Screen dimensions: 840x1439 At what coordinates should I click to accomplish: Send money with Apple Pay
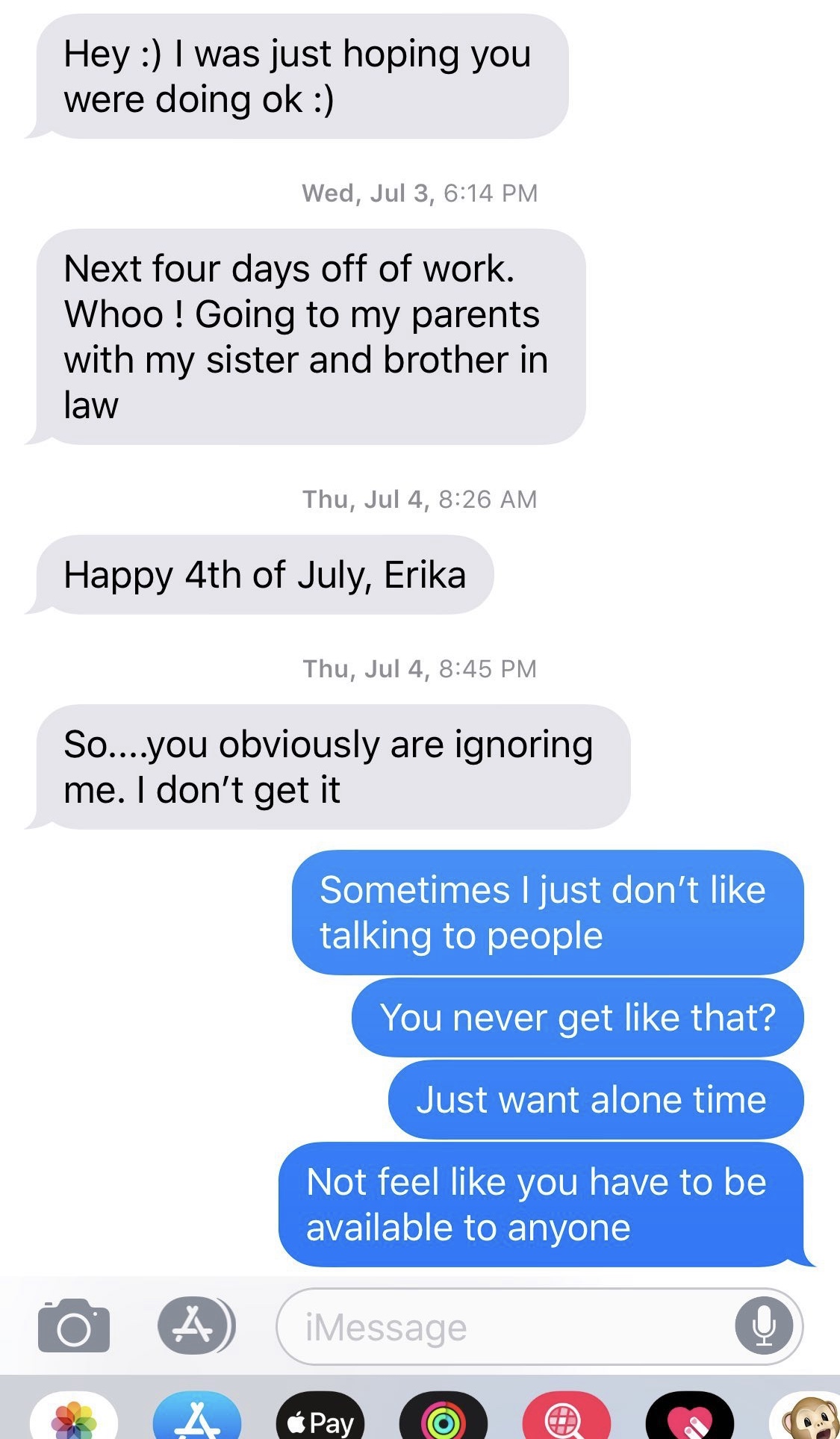320,1417
